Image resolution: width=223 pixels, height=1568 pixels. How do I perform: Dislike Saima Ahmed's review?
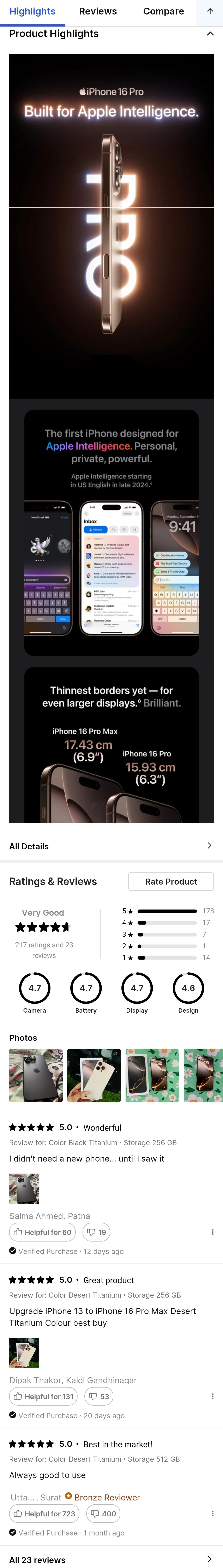[96, 1232]
